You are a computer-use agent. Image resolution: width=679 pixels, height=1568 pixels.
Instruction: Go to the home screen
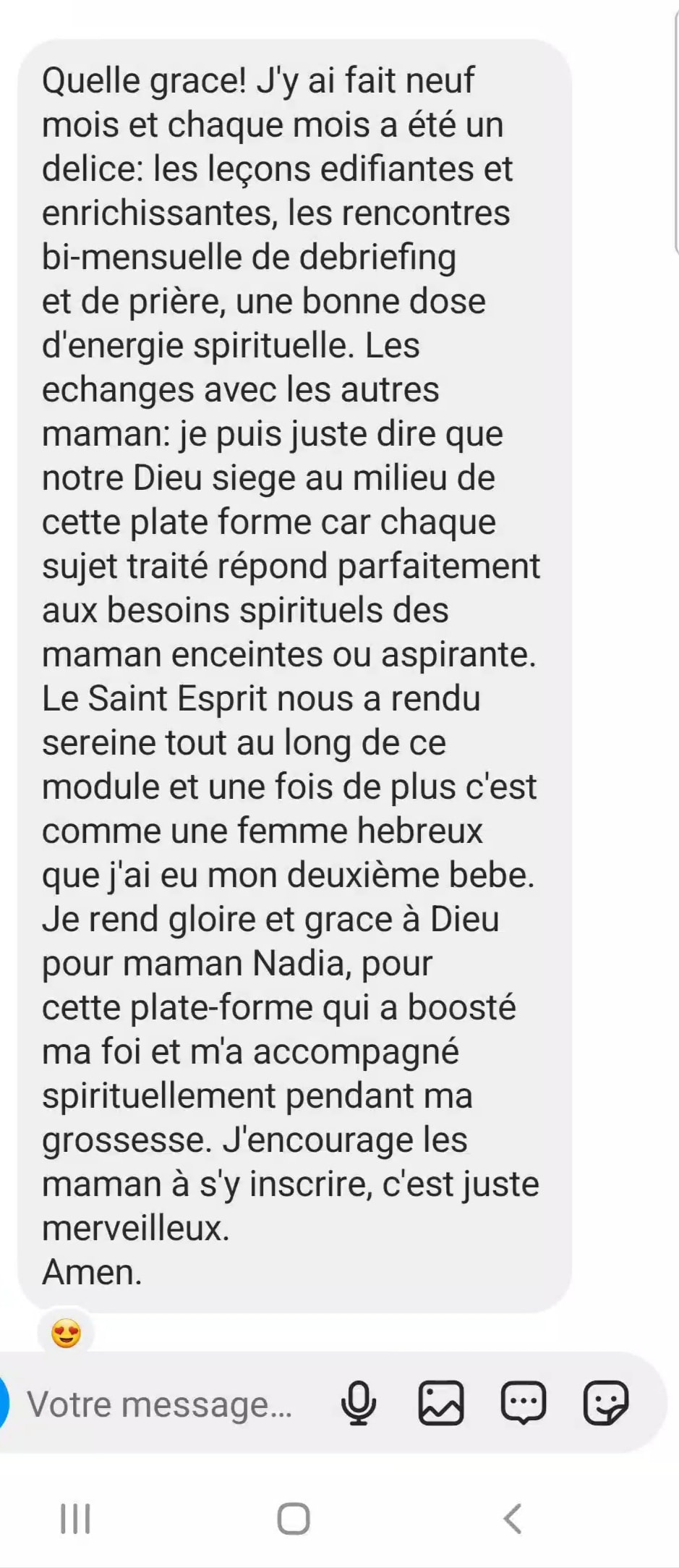coord(294,1518)
